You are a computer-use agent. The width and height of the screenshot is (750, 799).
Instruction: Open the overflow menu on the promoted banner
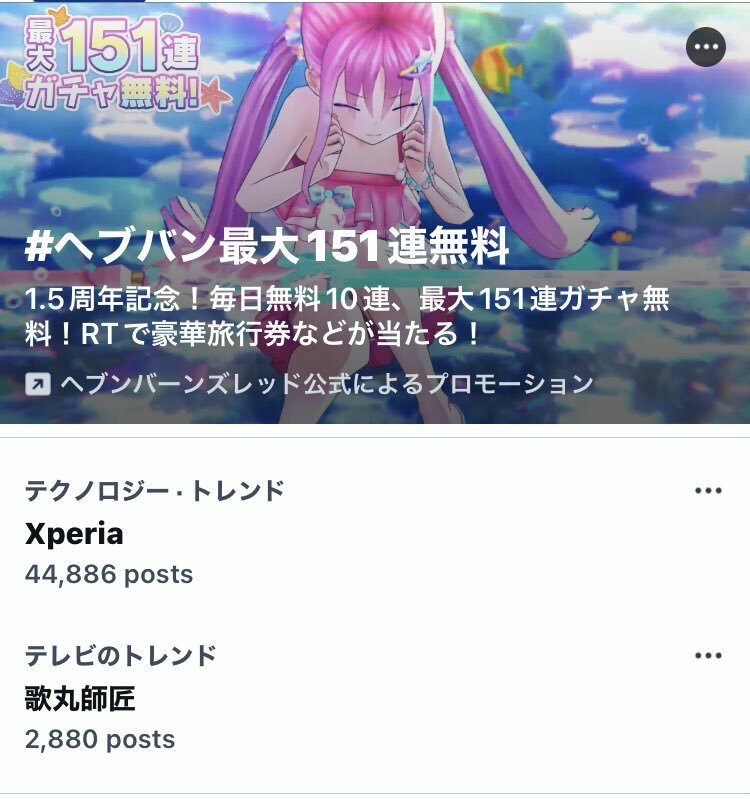tap(706, 47)
